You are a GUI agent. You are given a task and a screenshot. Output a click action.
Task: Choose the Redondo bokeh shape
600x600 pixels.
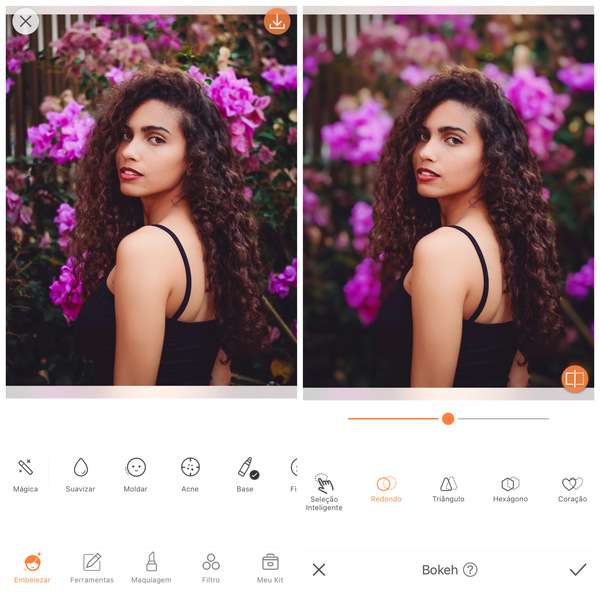coord(386,488)
